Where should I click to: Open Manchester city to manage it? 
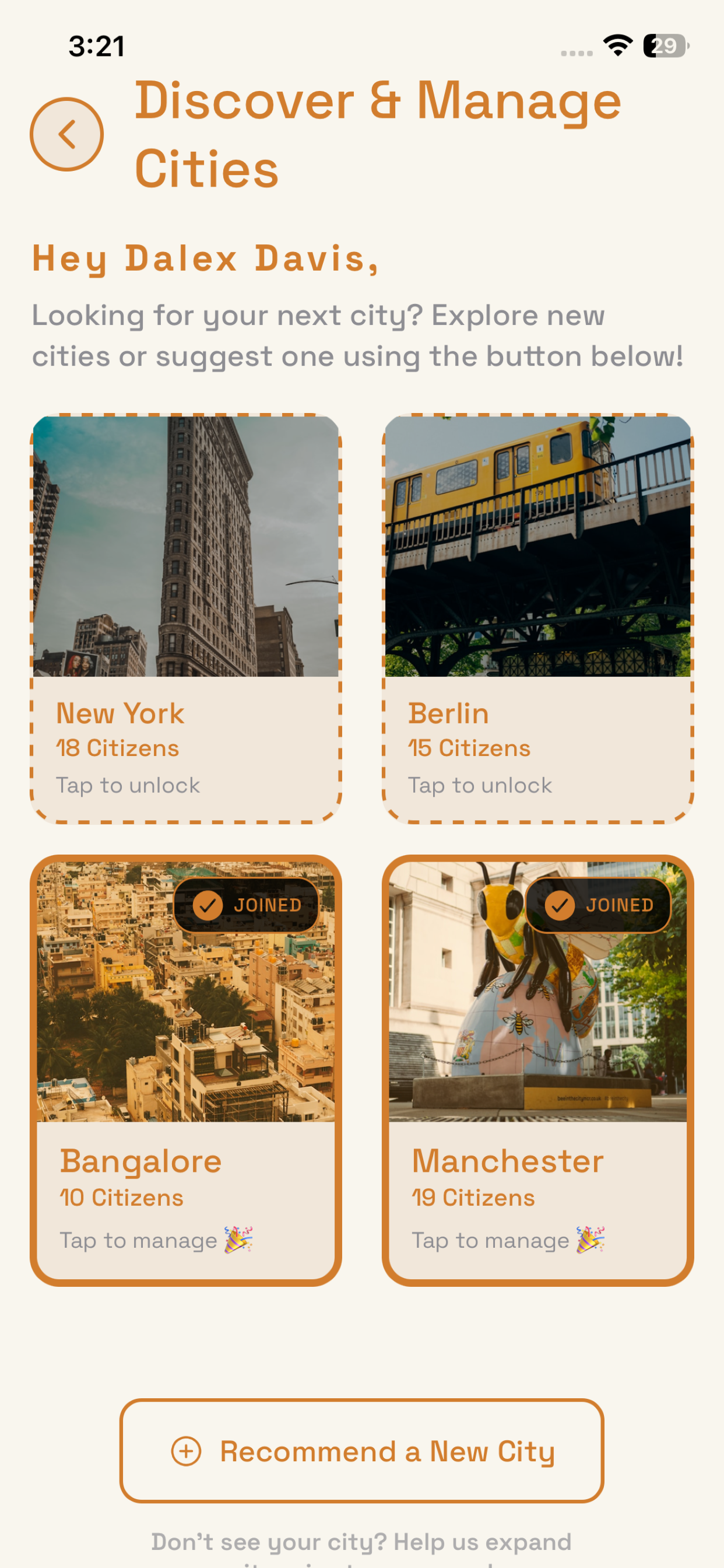click(537, 1069)
